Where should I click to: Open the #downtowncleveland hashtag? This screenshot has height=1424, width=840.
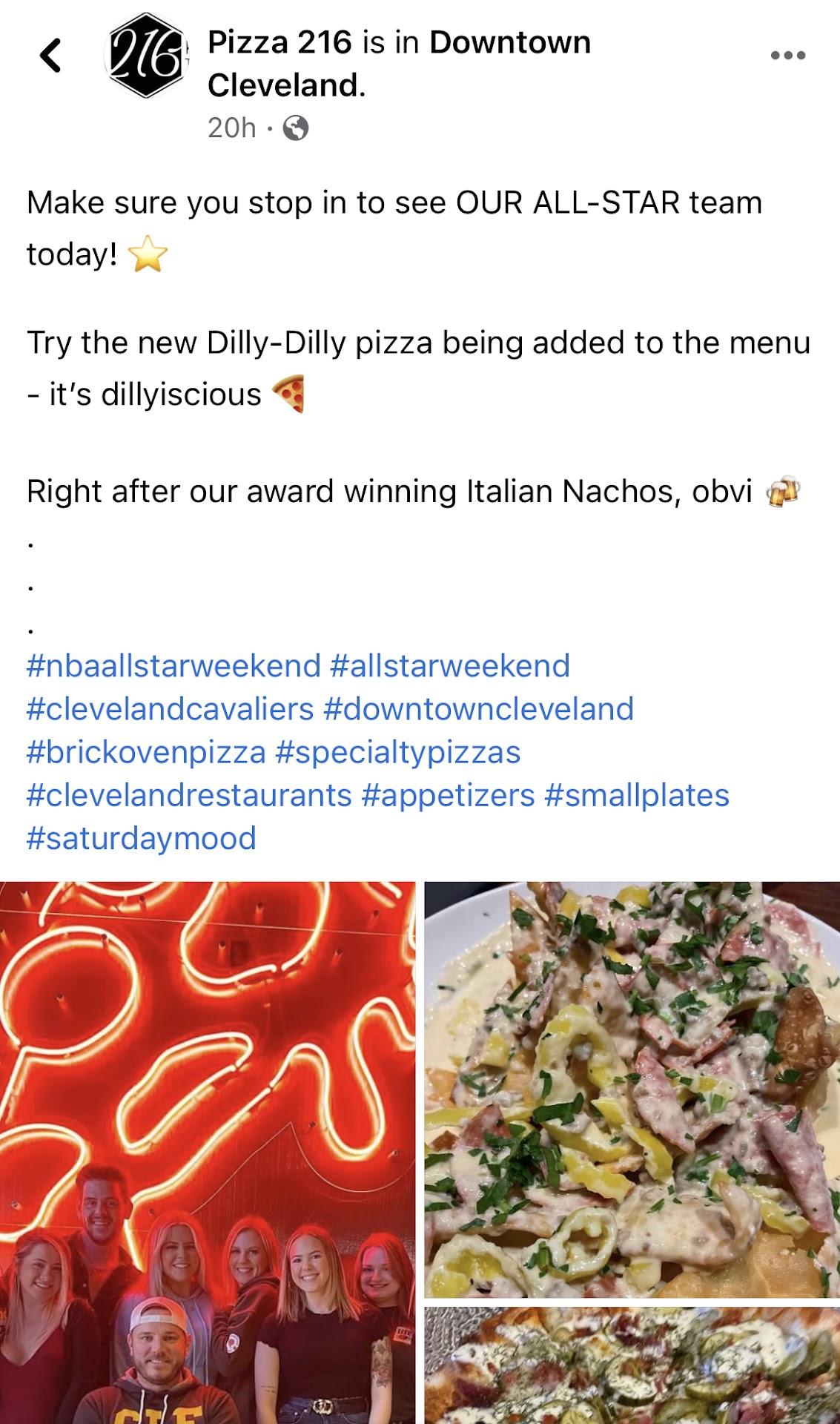coord(479,709)
